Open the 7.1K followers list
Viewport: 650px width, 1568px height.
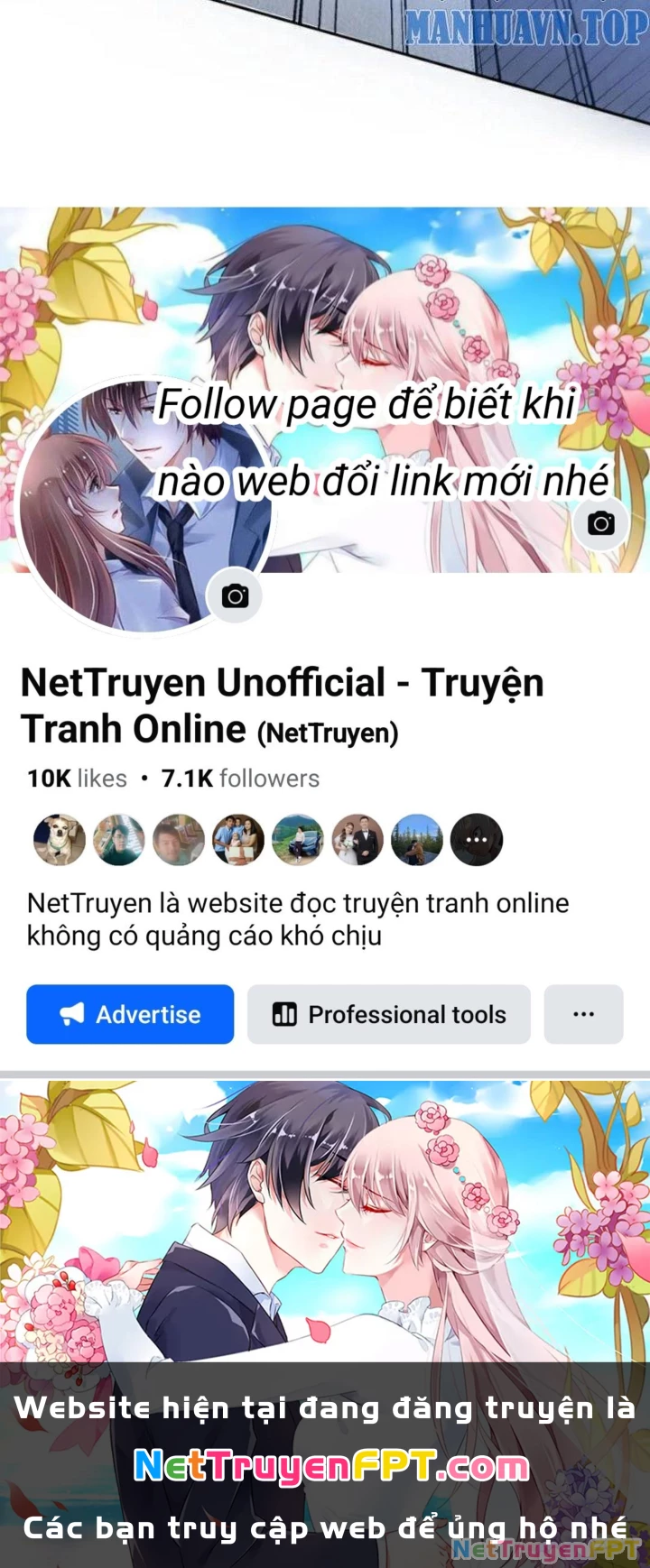point(240,778)
